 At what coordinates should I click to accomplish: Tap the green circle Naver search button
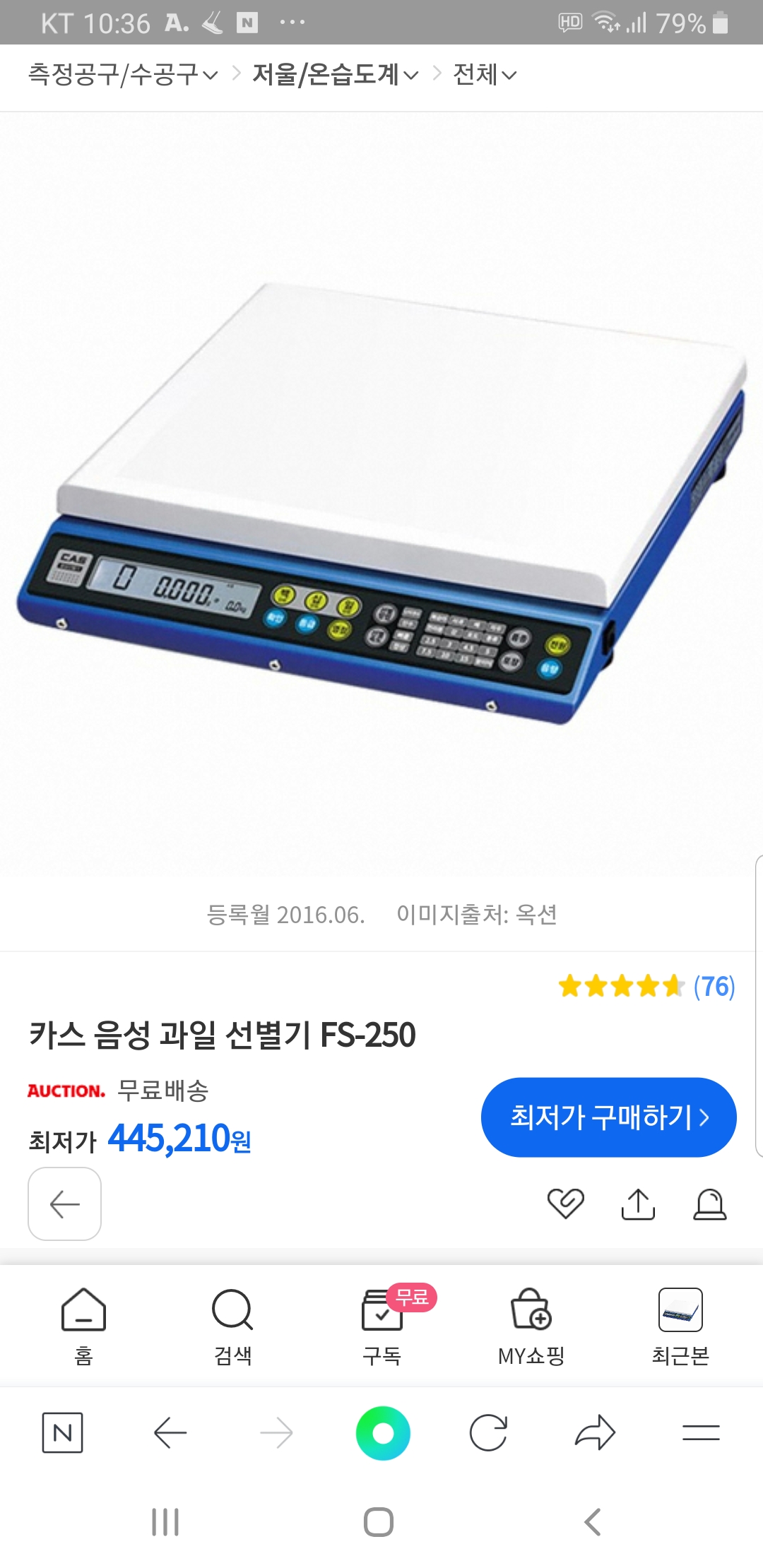[383, 1433]
